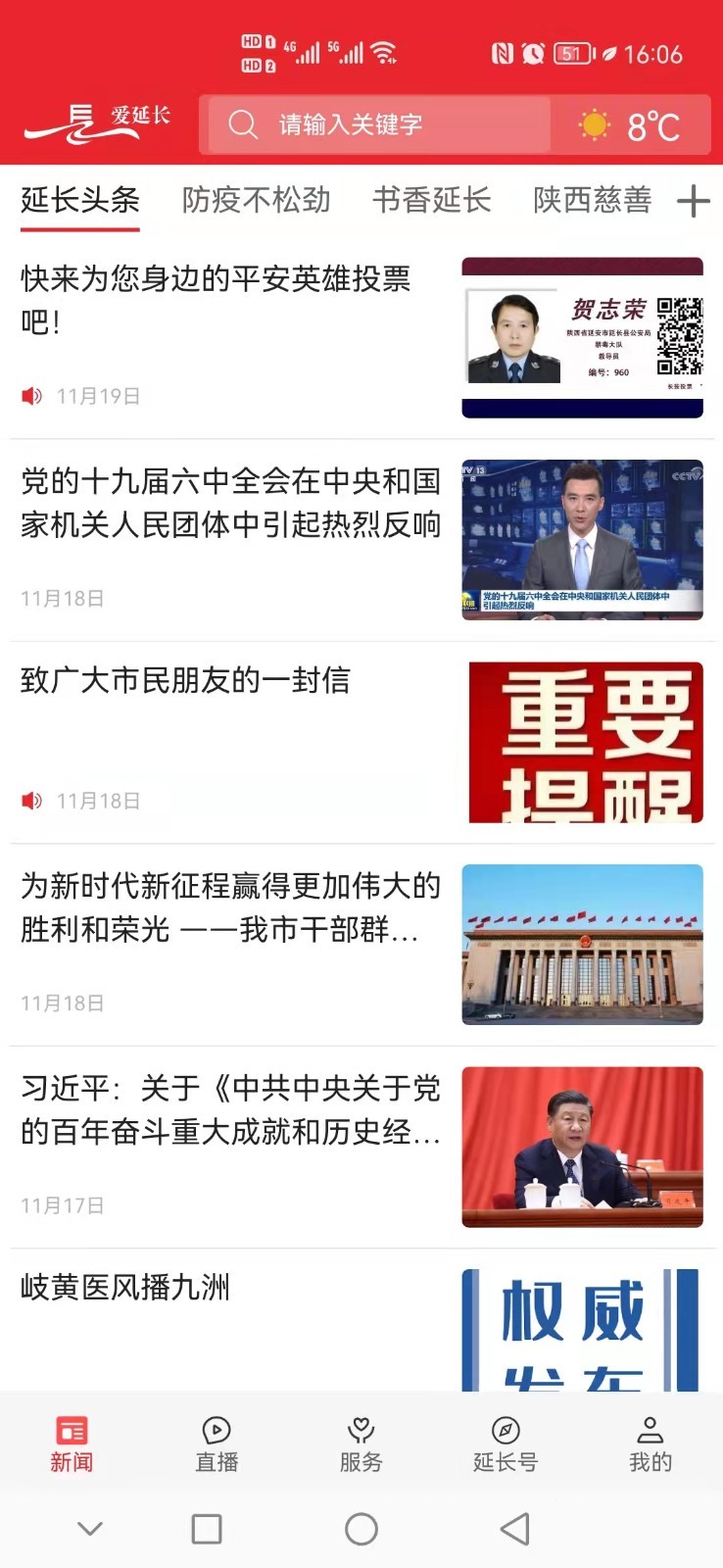This screenshot has width=723, height=1568.
Task: Switch to the 陕西慈善 tab
Action: (x=592, y=201)
